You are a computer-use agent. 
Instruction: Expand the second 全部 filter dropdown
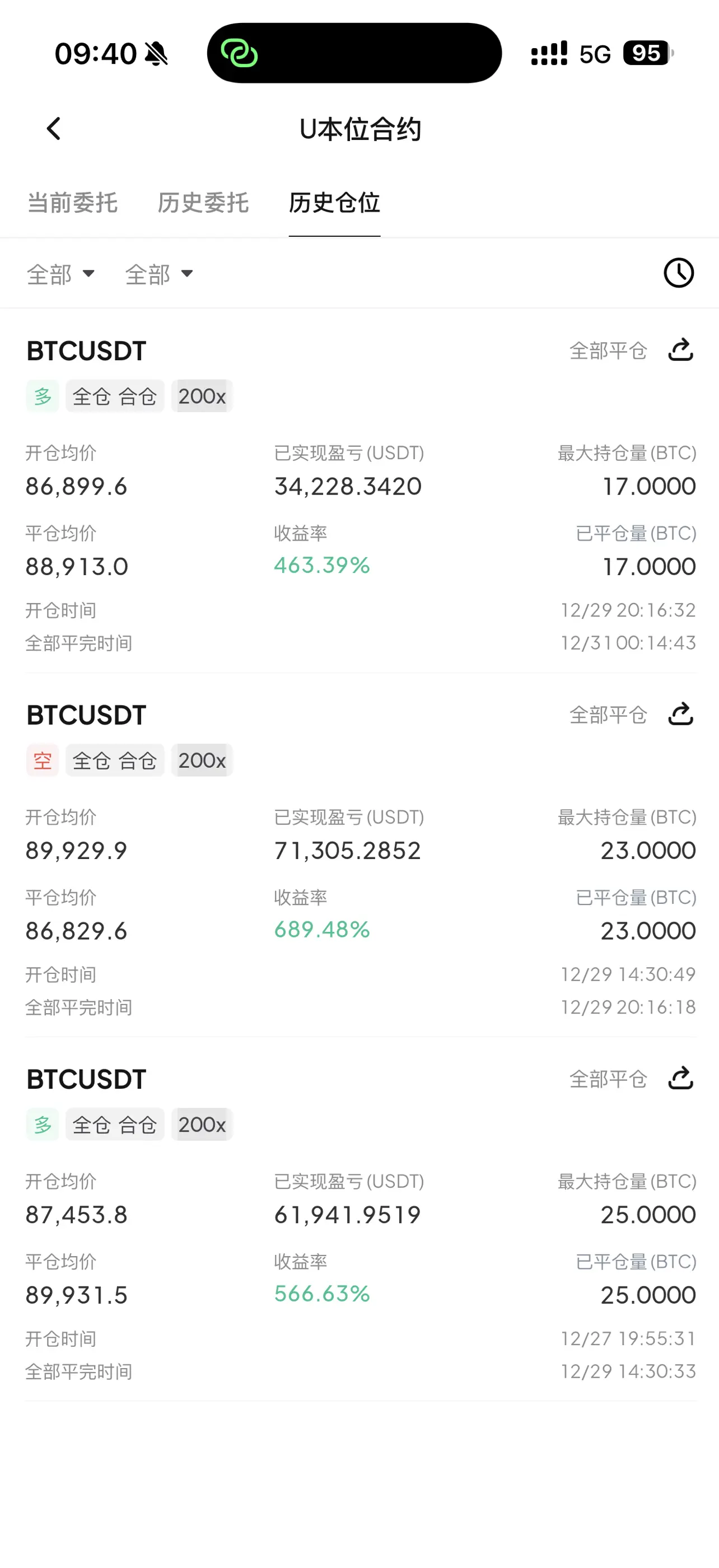pyautogui.click(x=159, y=274)
